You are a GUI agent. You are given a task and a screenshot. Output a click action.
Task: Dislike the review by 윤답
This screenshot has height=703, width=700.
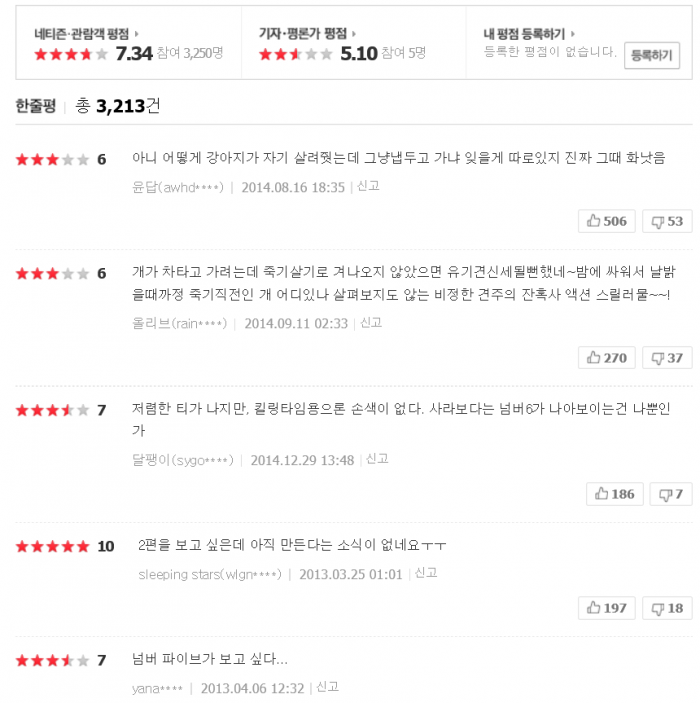tap(667, 221)
